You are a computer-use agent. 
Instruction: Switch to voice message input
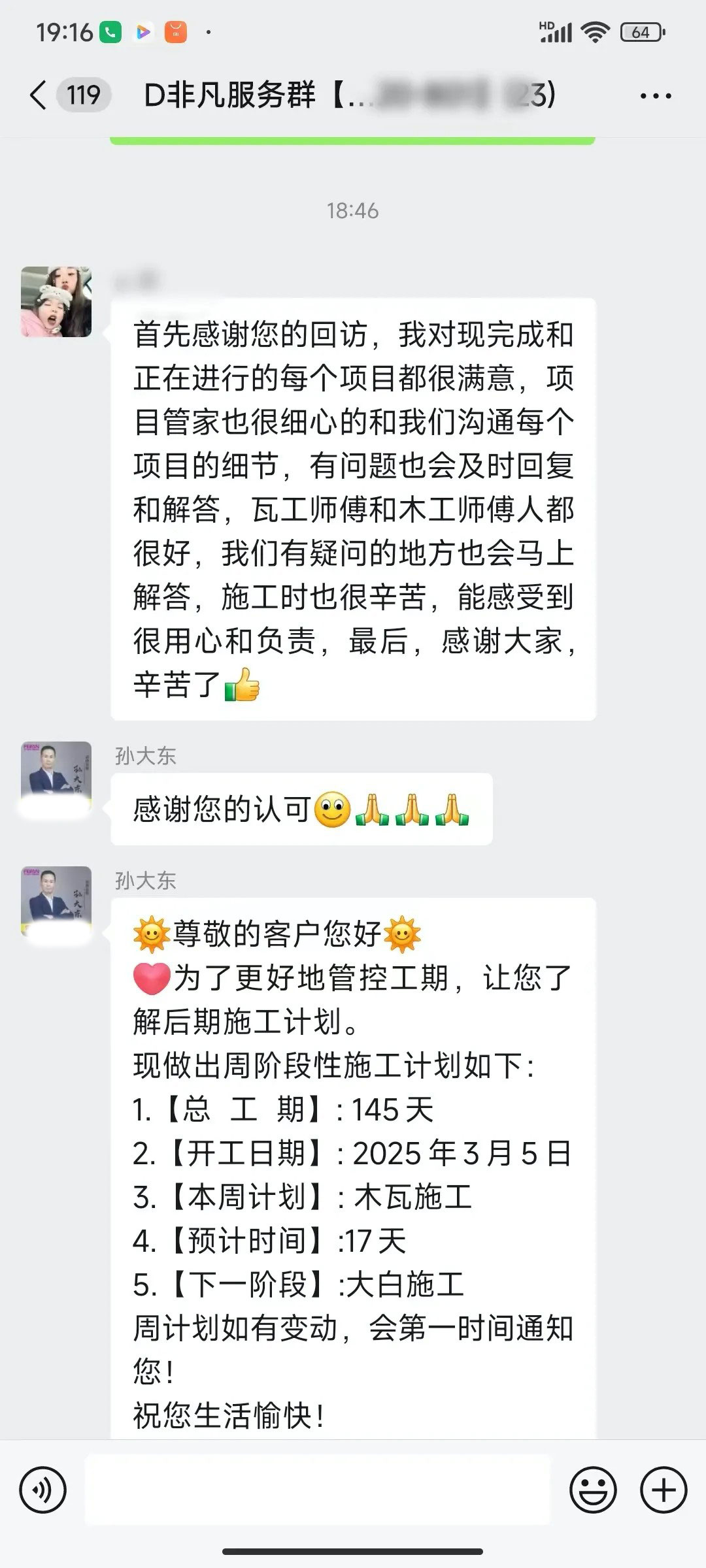[x=43, y=1490]
